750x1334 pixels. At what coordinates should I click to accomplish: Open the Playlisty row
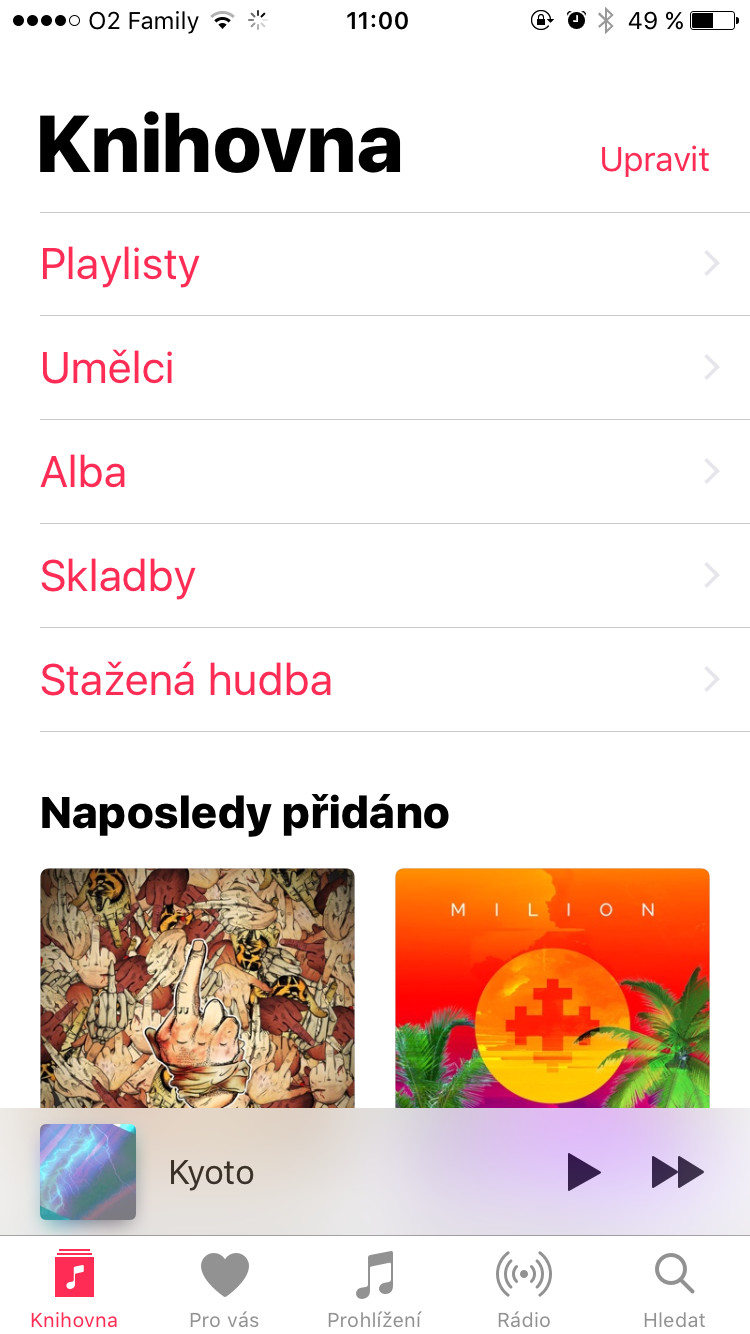(380, 265)
